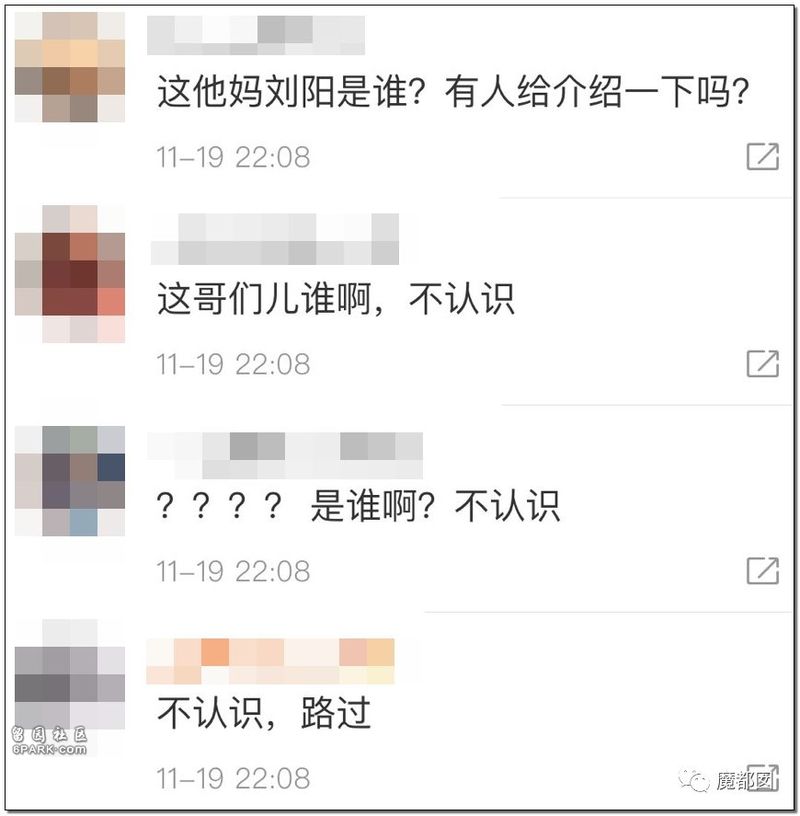Open the avatar of the 刘阳是谁 commenter
The width and height of the screenshot is (800, 816).
click(70, 66)
